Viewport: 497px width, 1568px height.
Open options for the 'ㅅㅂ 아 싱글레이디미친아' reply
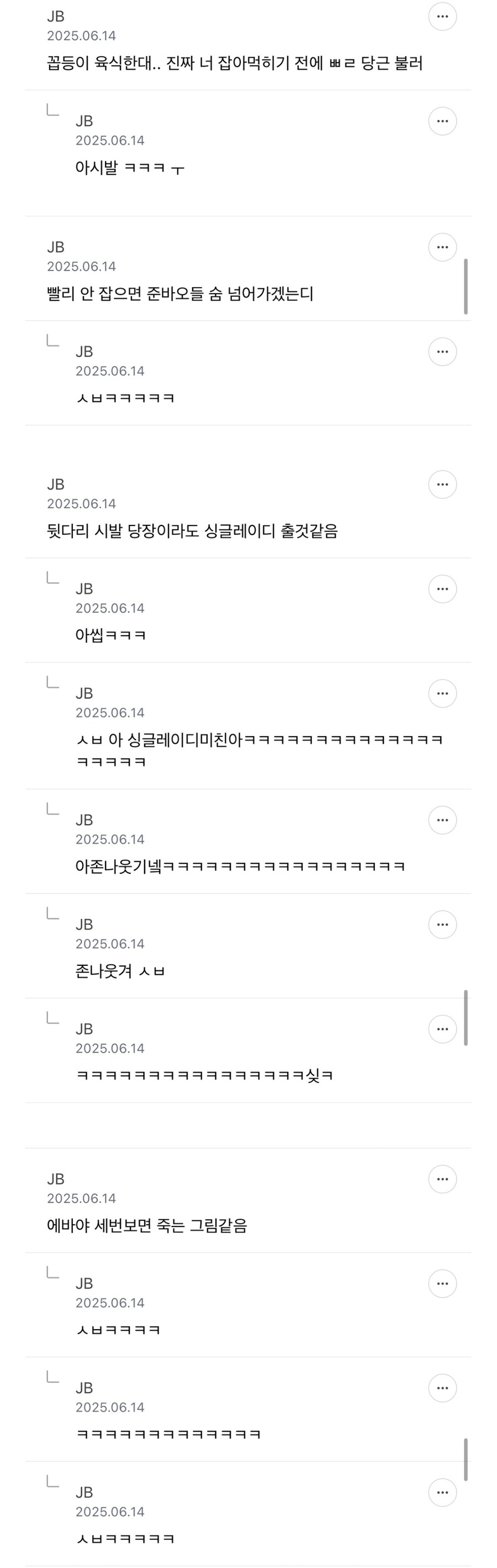point(442,693)
